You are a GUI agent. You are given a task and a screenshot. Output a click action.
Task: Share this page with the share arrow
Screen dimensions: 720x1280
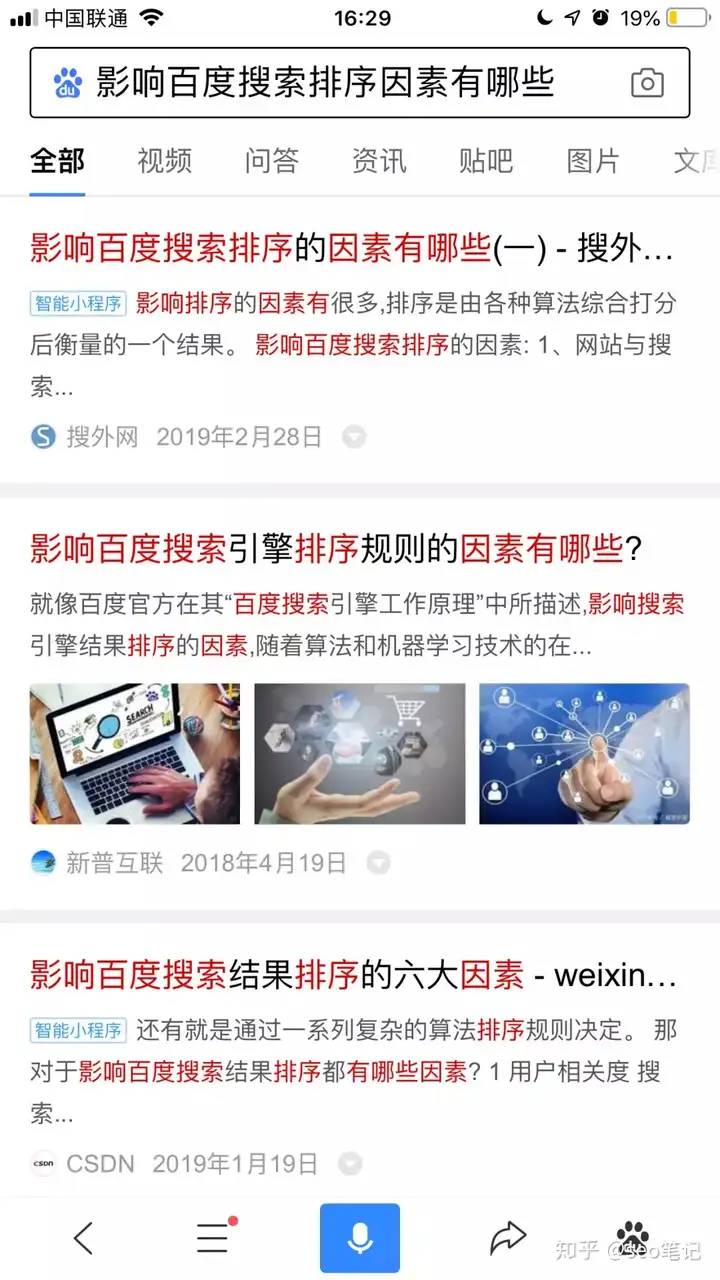click(x=508, y=1239)
